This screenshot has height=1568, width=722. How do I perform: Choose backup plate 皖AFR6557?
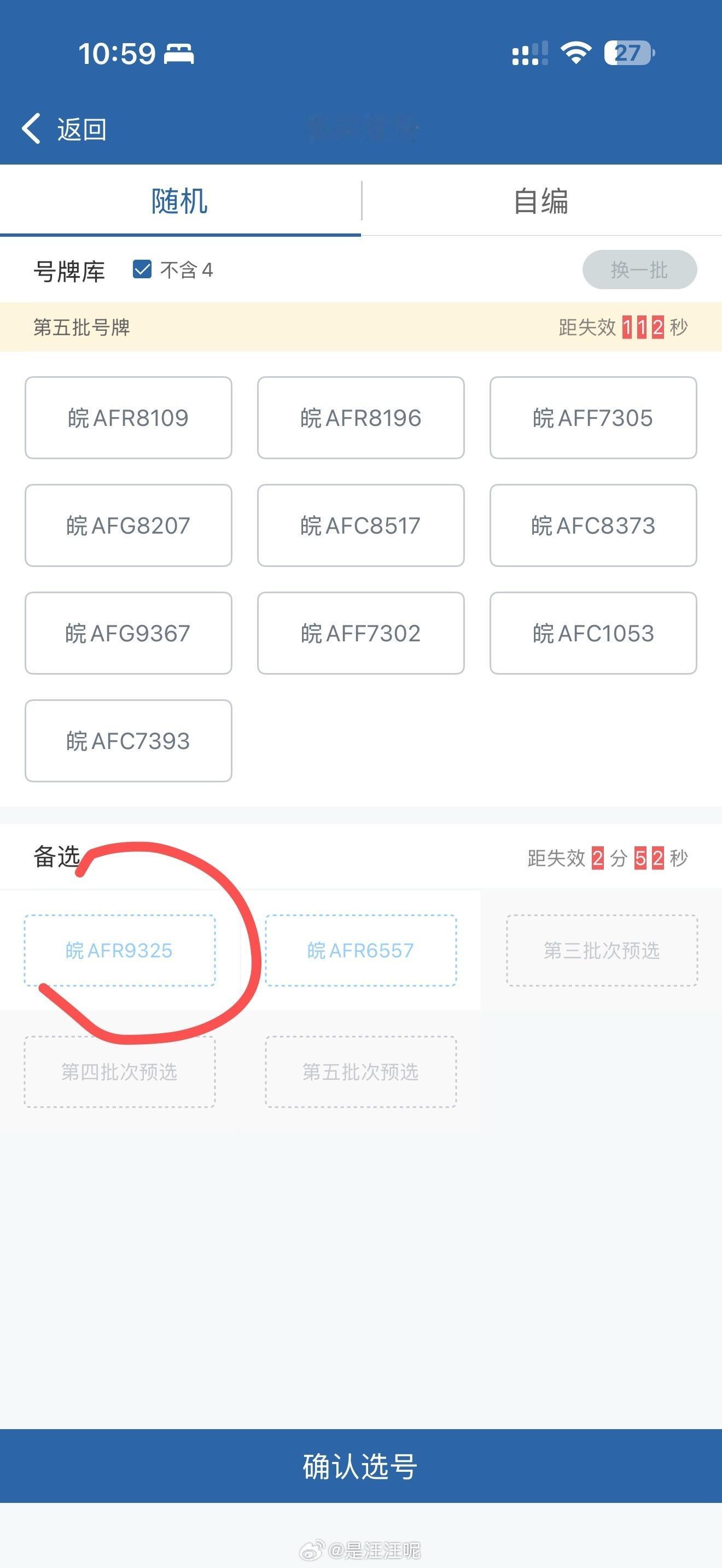[360, 950]
